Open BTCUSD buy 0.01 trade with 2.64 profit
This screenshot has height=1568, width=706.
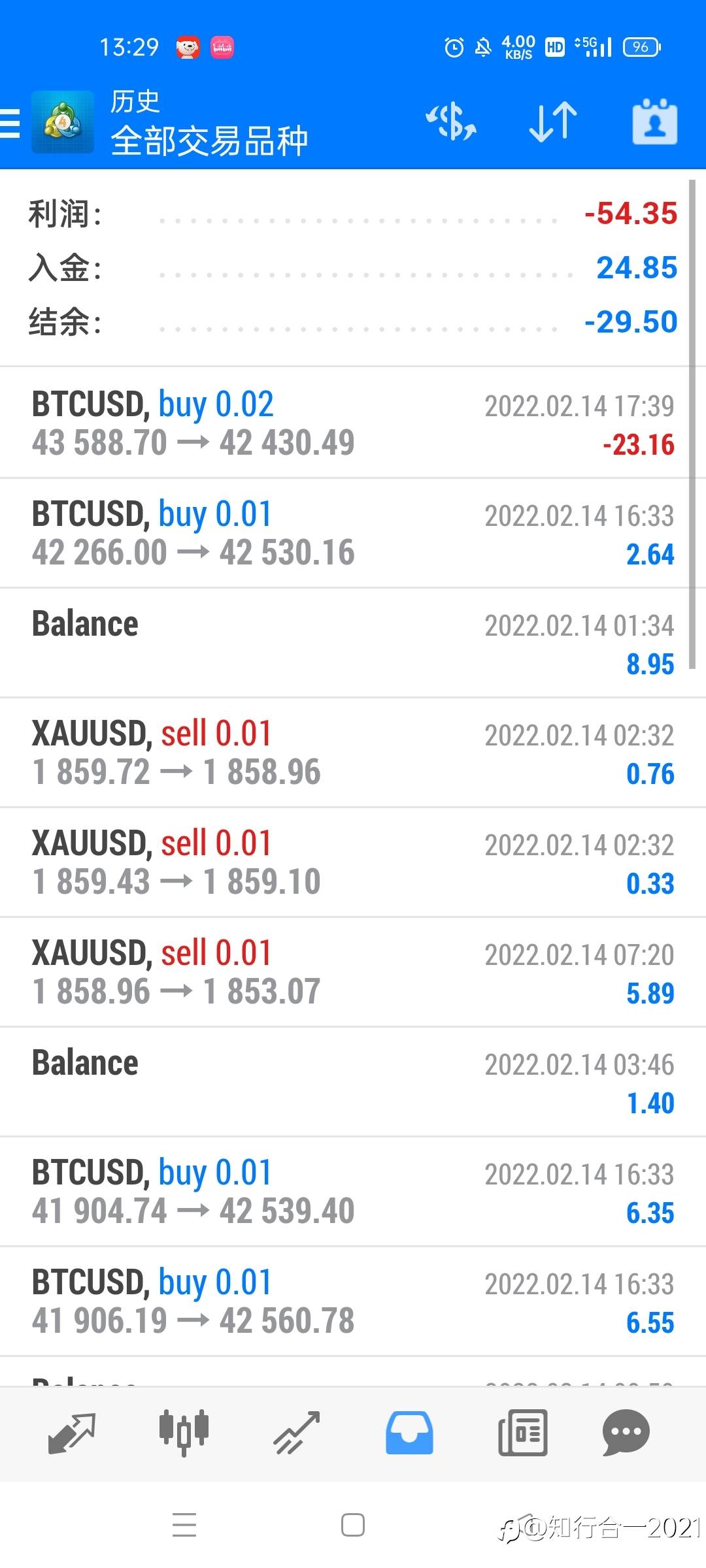tap(353, 533)
